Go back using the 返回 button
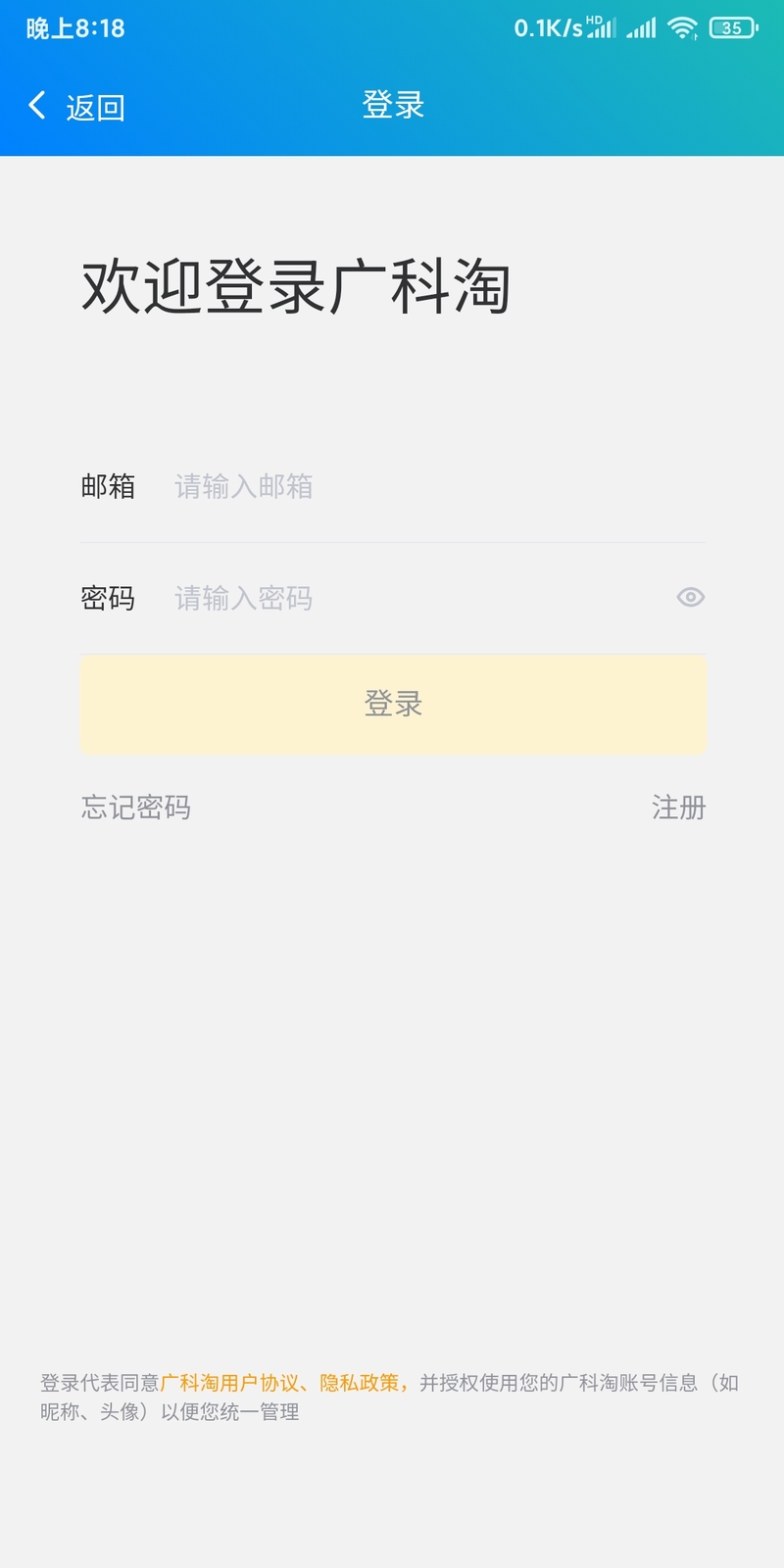Viewport: 784px width, 1568px height. pyautogui.click(x=76, y=106)
